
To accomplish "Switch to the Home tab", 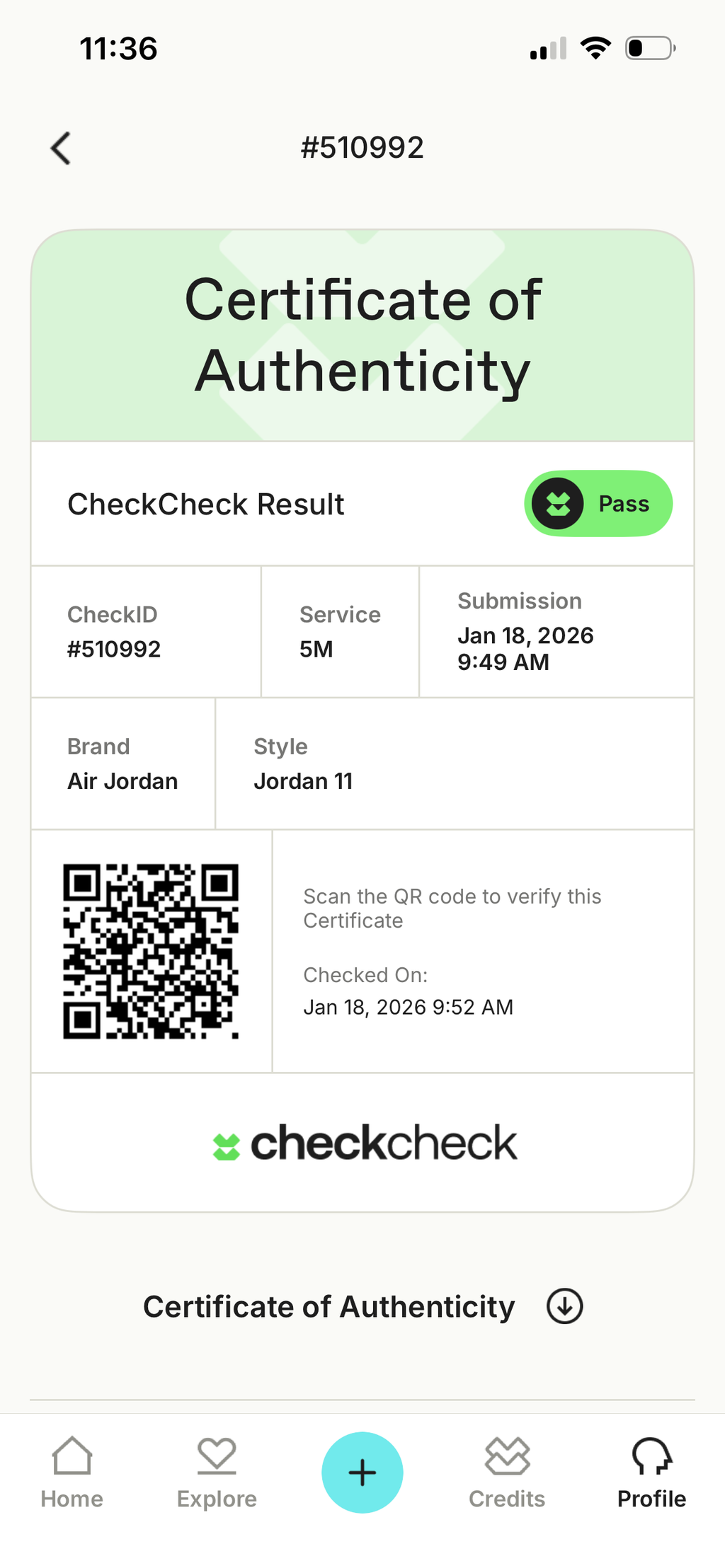I will (72, 1473).
